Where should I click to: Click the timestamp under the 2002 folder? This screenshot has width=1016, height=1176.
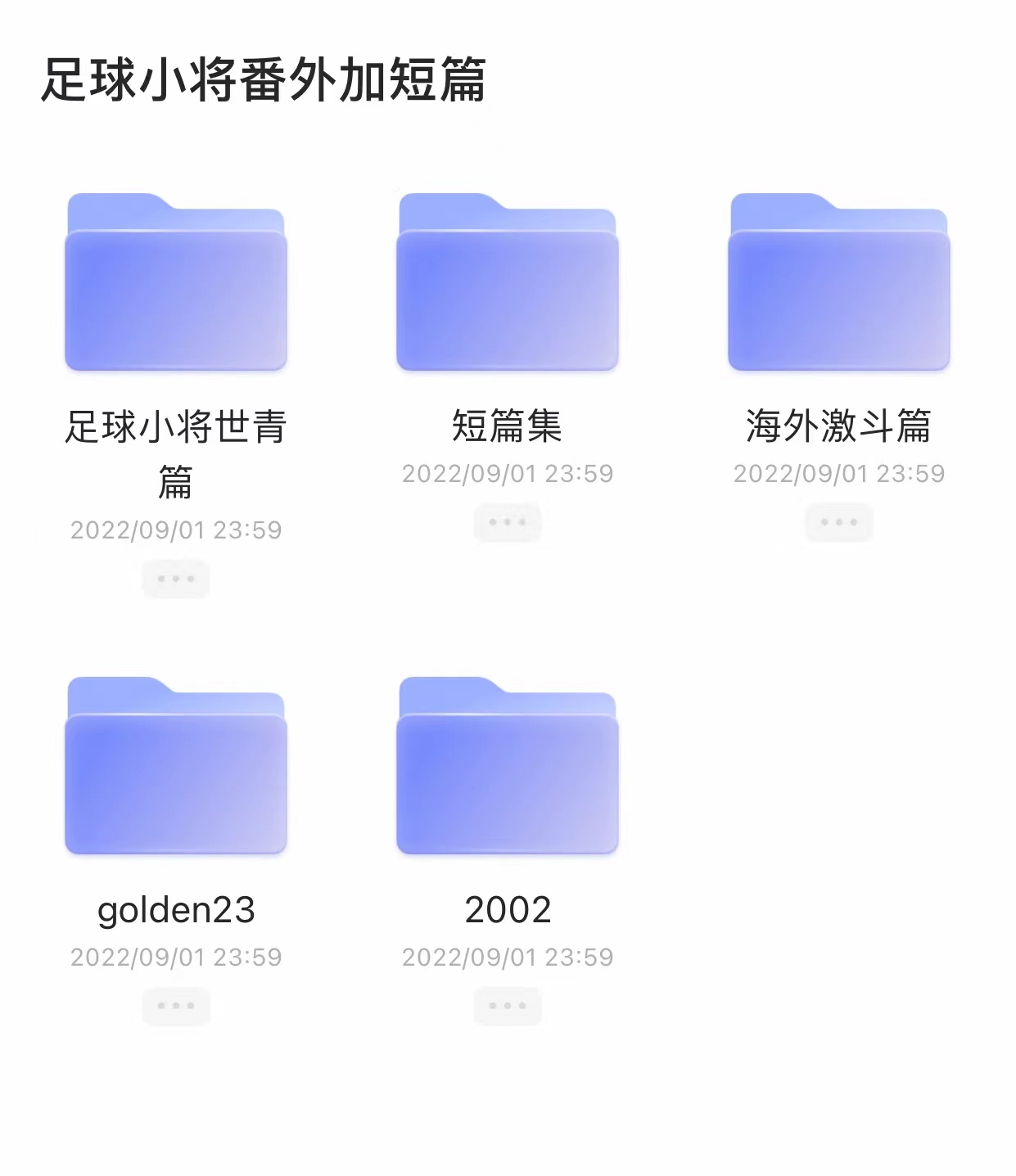[508, 957]
